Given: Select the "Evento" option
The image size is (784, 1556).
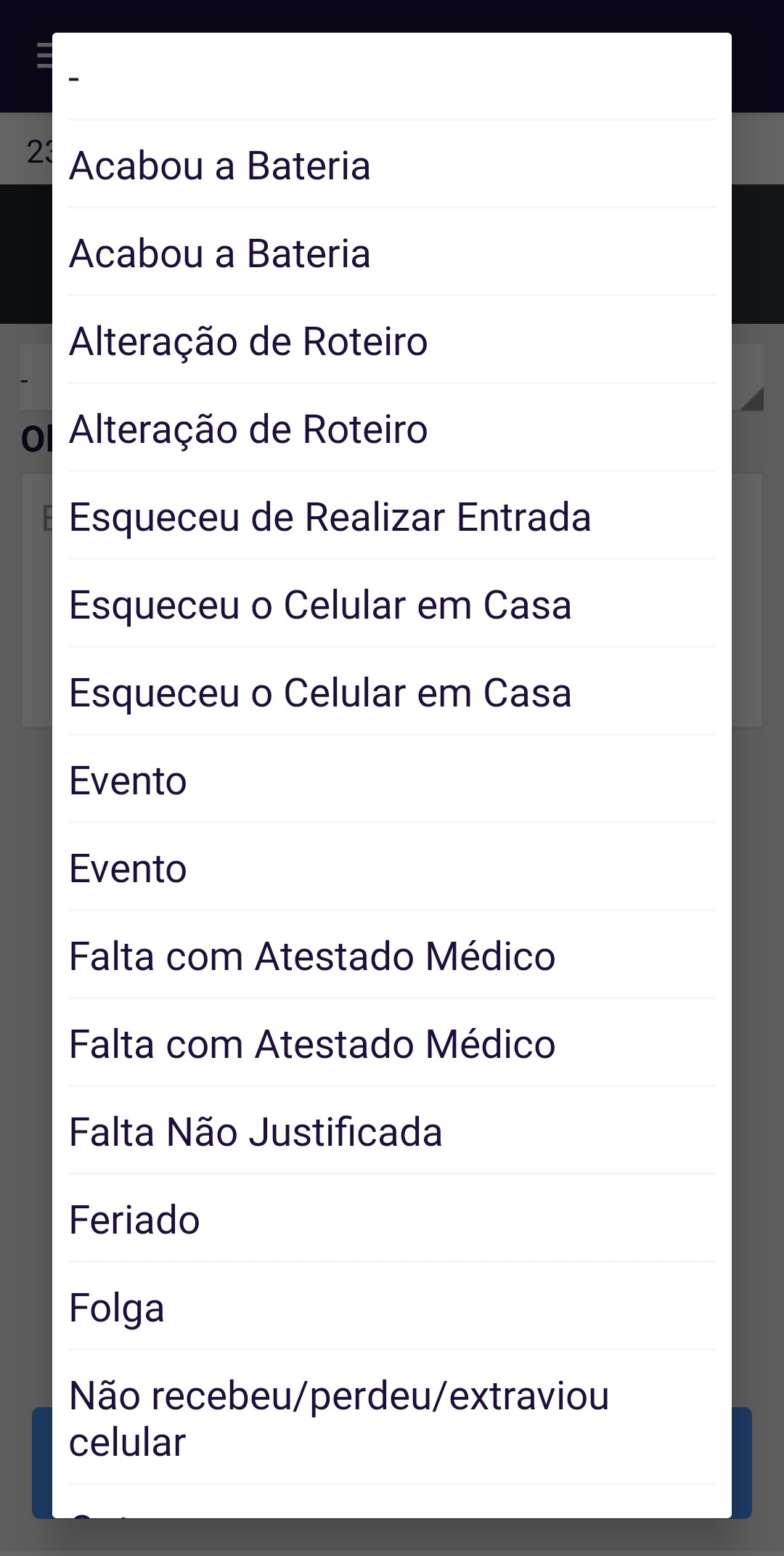Looking at the screenshot, I should pos(128,781).
